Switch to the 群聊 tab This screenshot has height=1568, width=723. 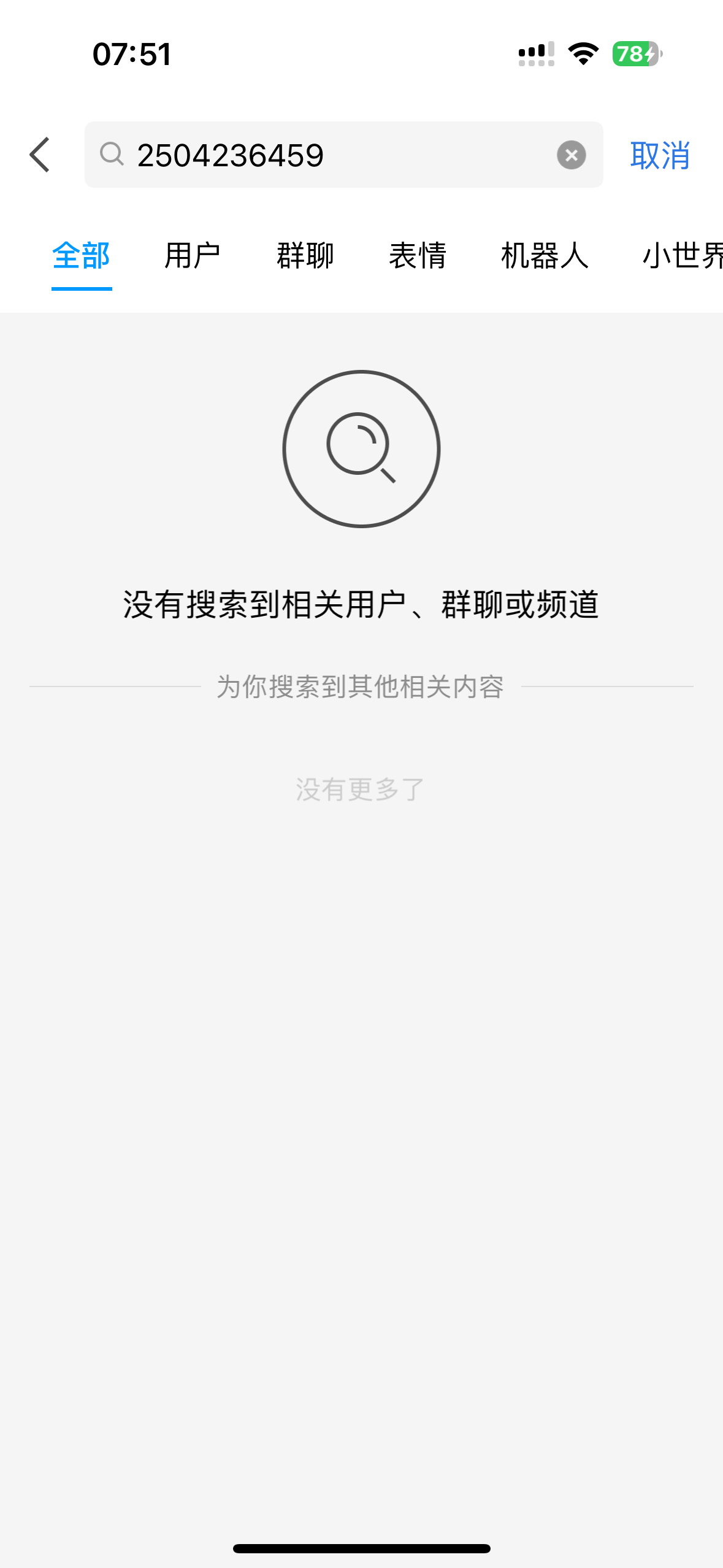coord(305,255)
